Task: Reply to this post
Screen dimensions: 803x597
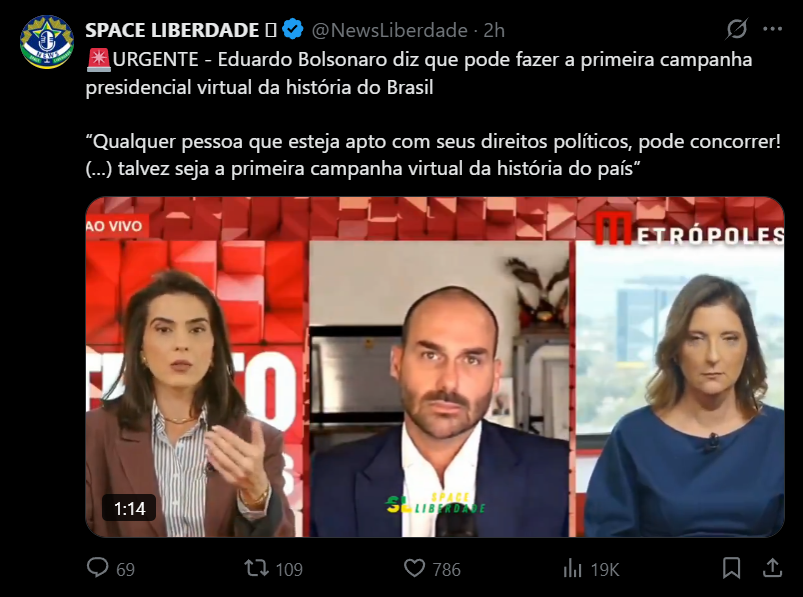Action: 98,568
